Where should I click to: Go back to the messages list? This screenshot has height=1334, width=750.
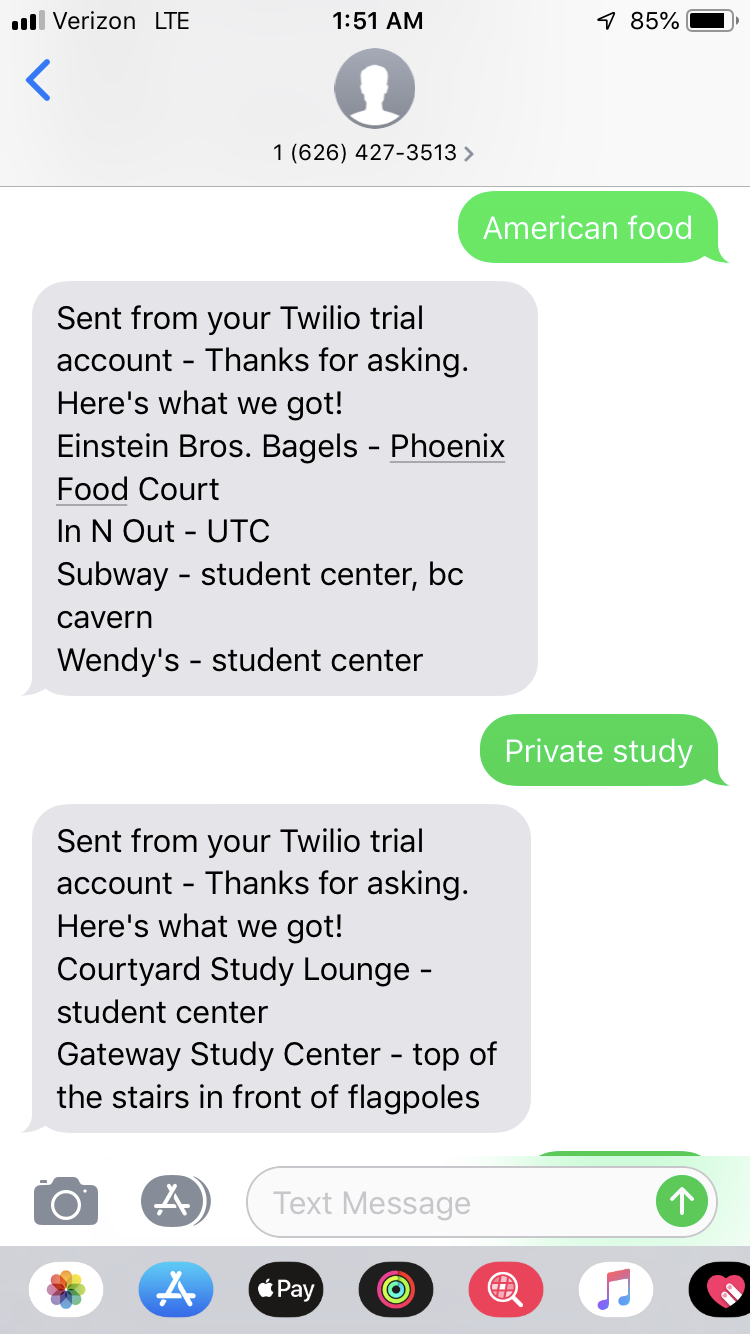point(38,80)
